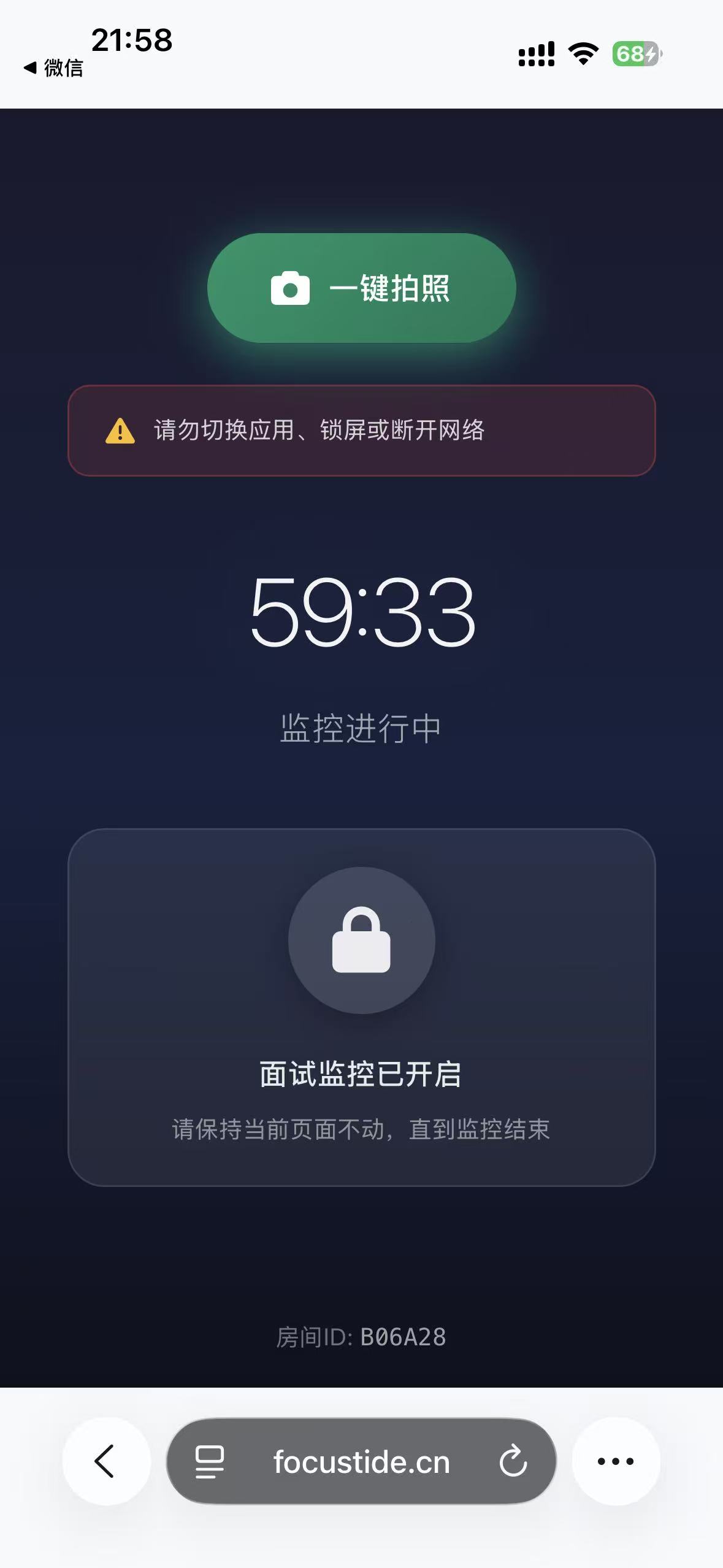Tap the cellular signal icon in the status bar
723x1568 pixels.
click(535, 54)
